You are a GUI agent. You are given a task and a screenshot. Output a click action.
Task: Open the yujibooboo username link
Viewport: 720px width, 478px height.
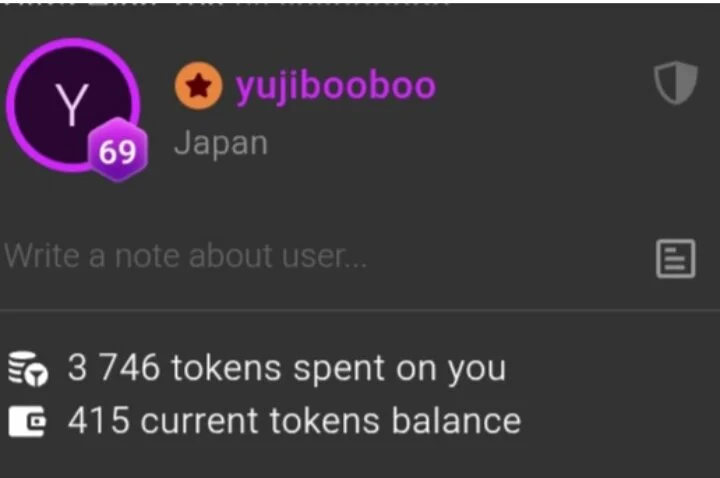[x=335, y=86]
